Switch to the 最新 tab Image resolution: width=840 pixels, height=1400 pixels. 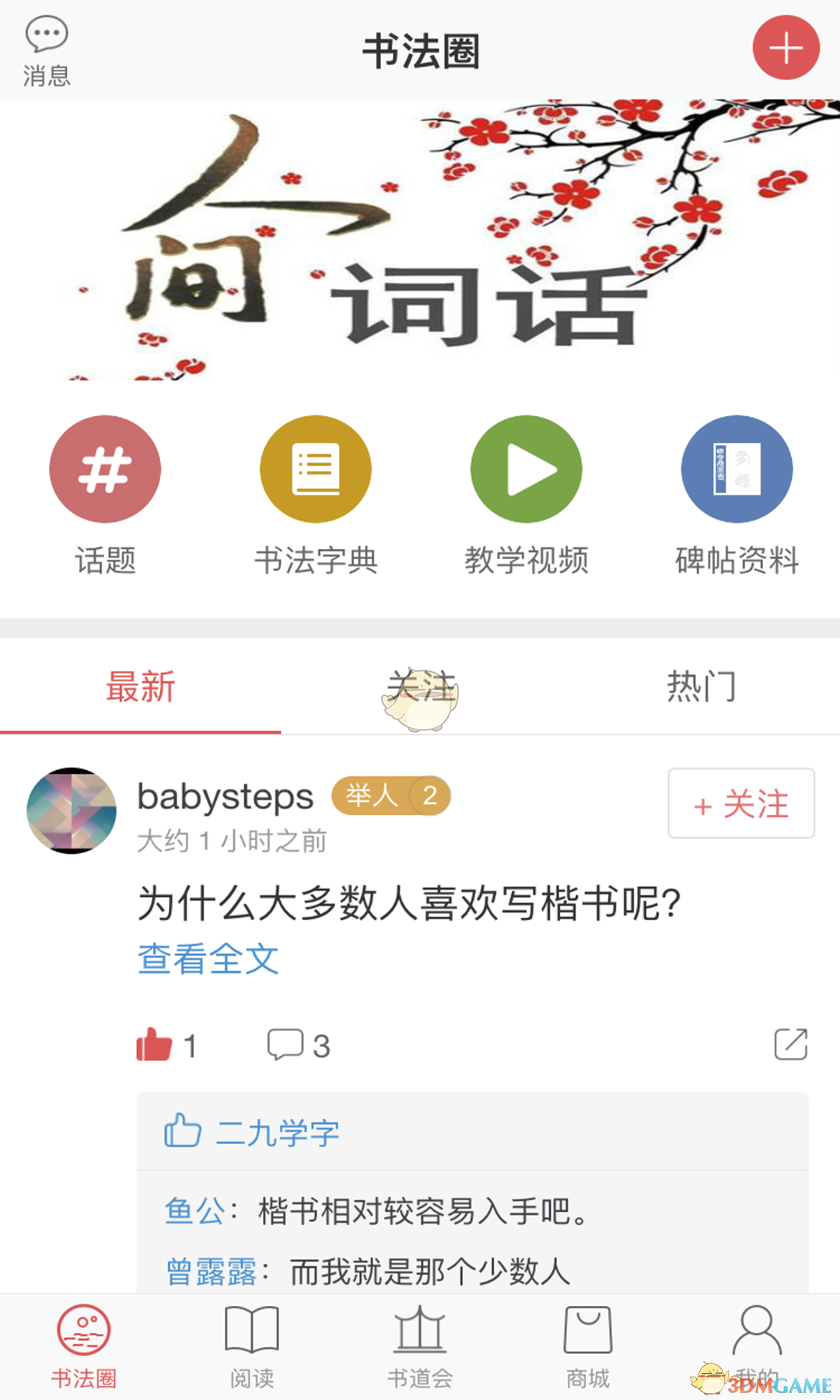pyautogui.click(x=140, y=688)
